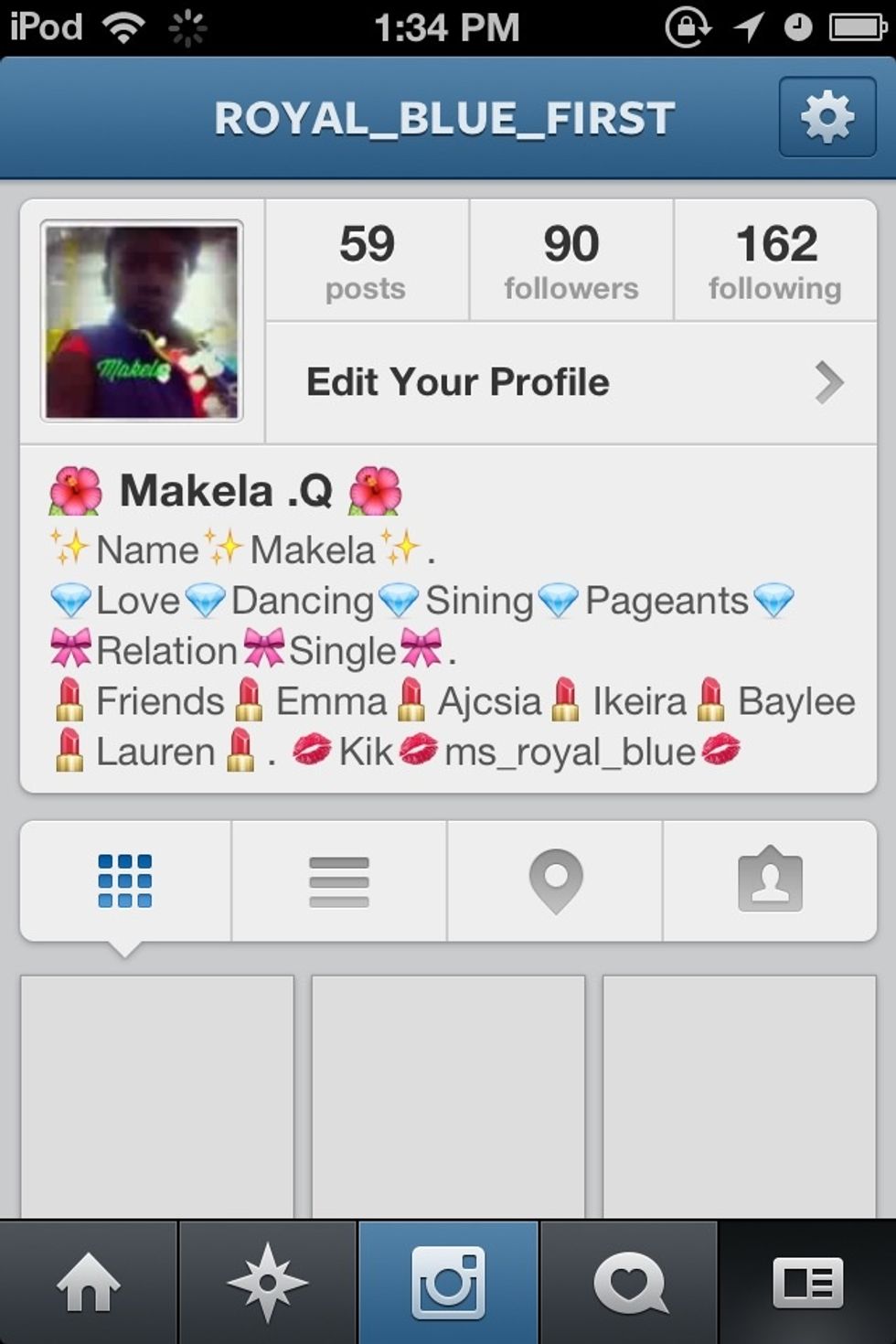View the 90 followers list
The height and width of the screenshot is (1344, 896).
pyautogui.click(x=571, y=261)
